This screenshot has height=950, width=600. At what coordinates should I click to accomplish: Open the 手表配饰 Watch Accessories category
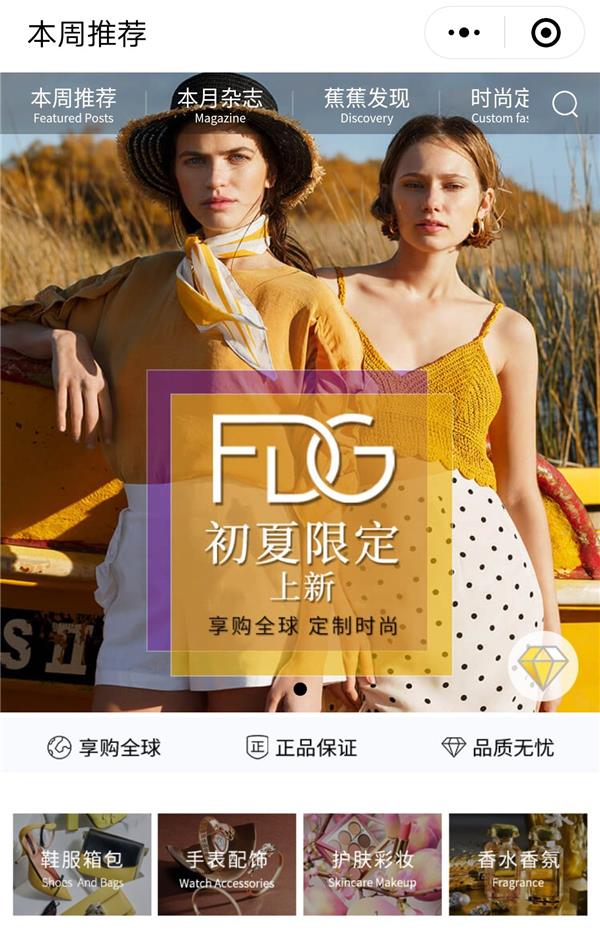[227, 865]
